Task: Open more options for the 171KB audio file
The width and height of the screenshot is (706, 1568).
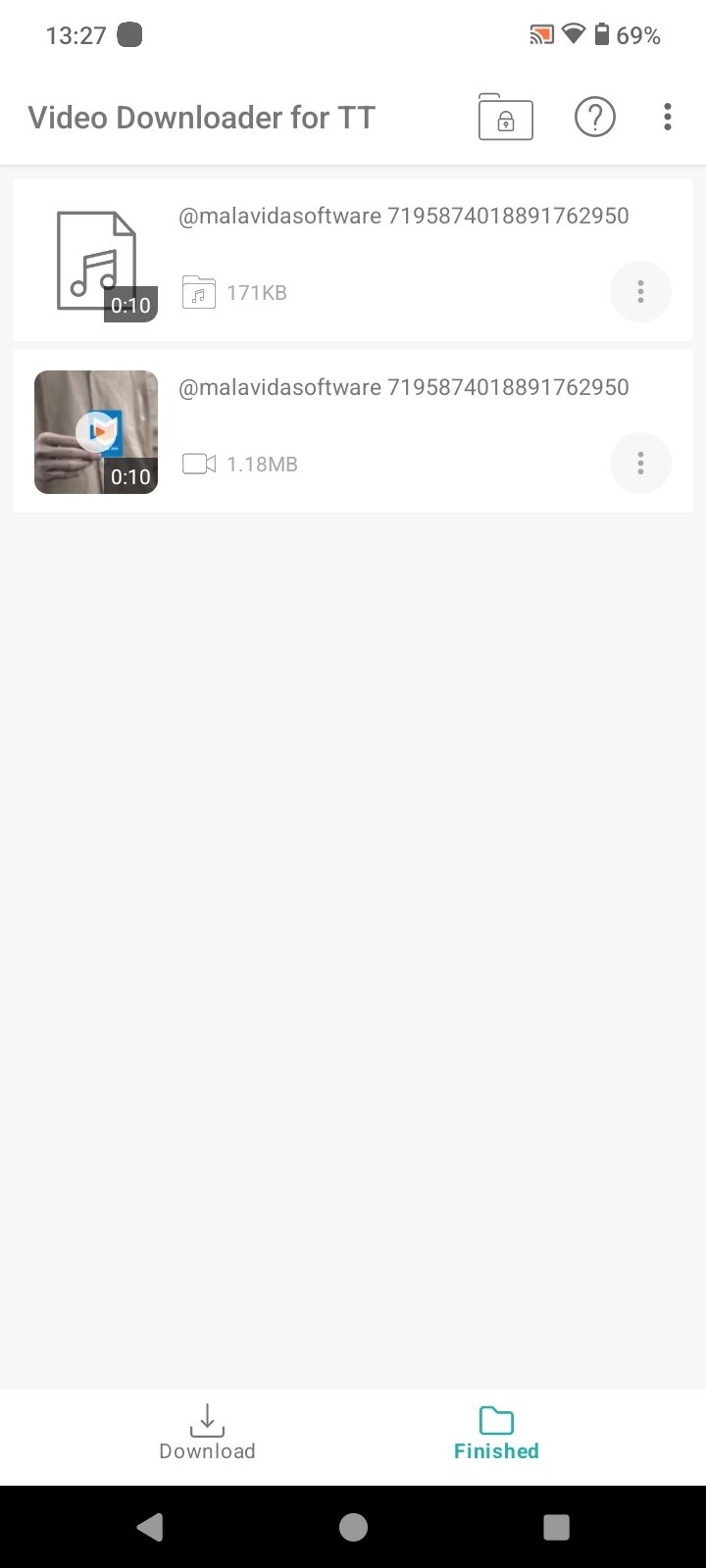Action: pyautogui.click(x=640, y=292)
